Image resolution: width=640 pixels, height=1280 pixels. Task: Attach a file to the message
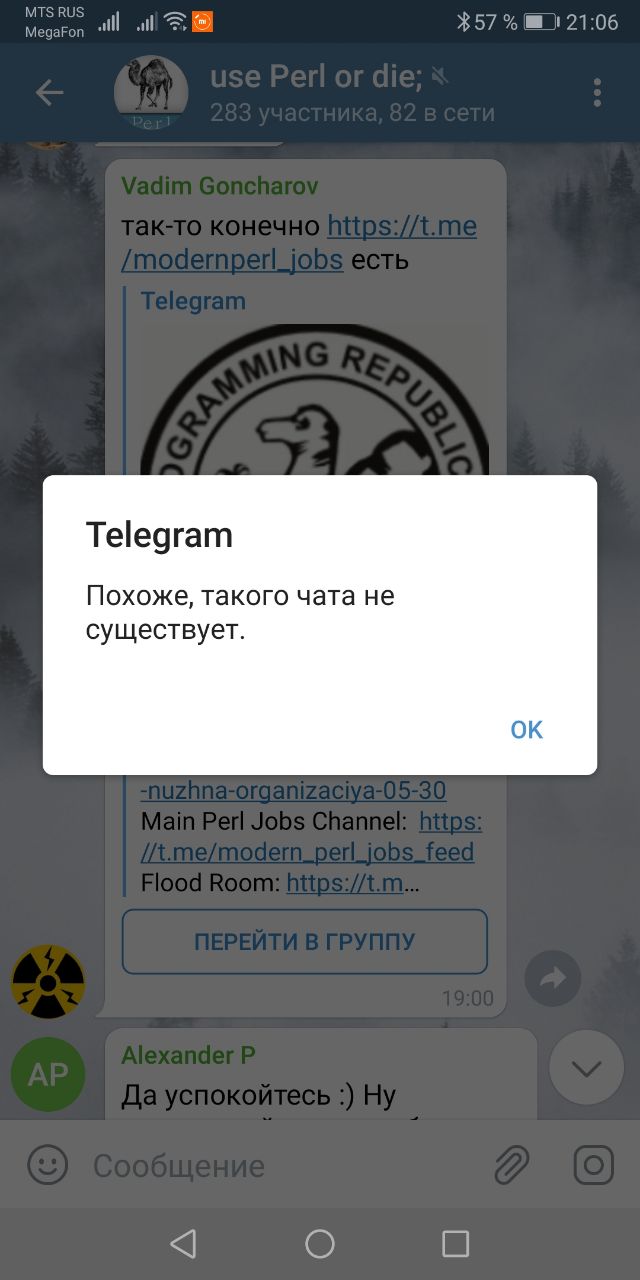(511, 1165)
